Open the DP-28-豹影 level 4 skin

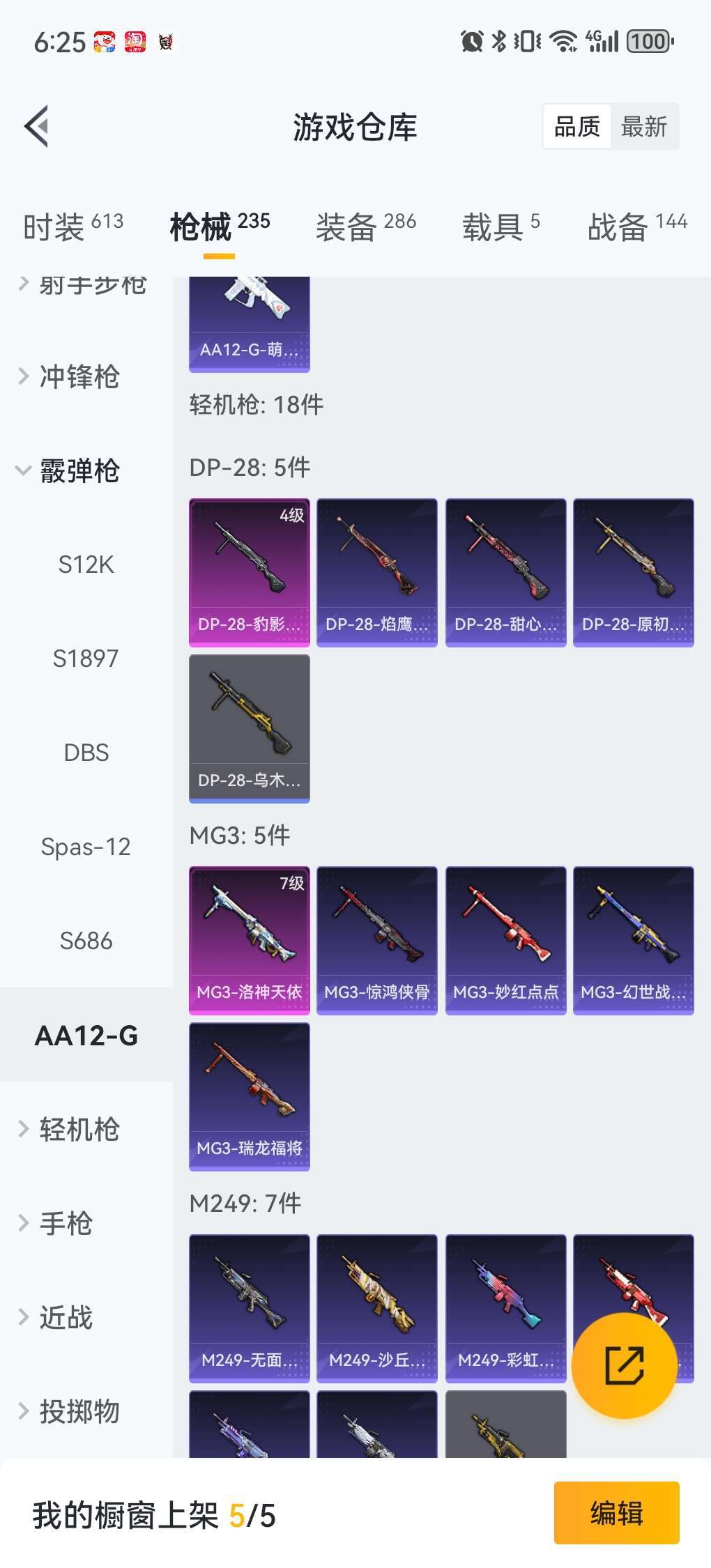[249, 572]
